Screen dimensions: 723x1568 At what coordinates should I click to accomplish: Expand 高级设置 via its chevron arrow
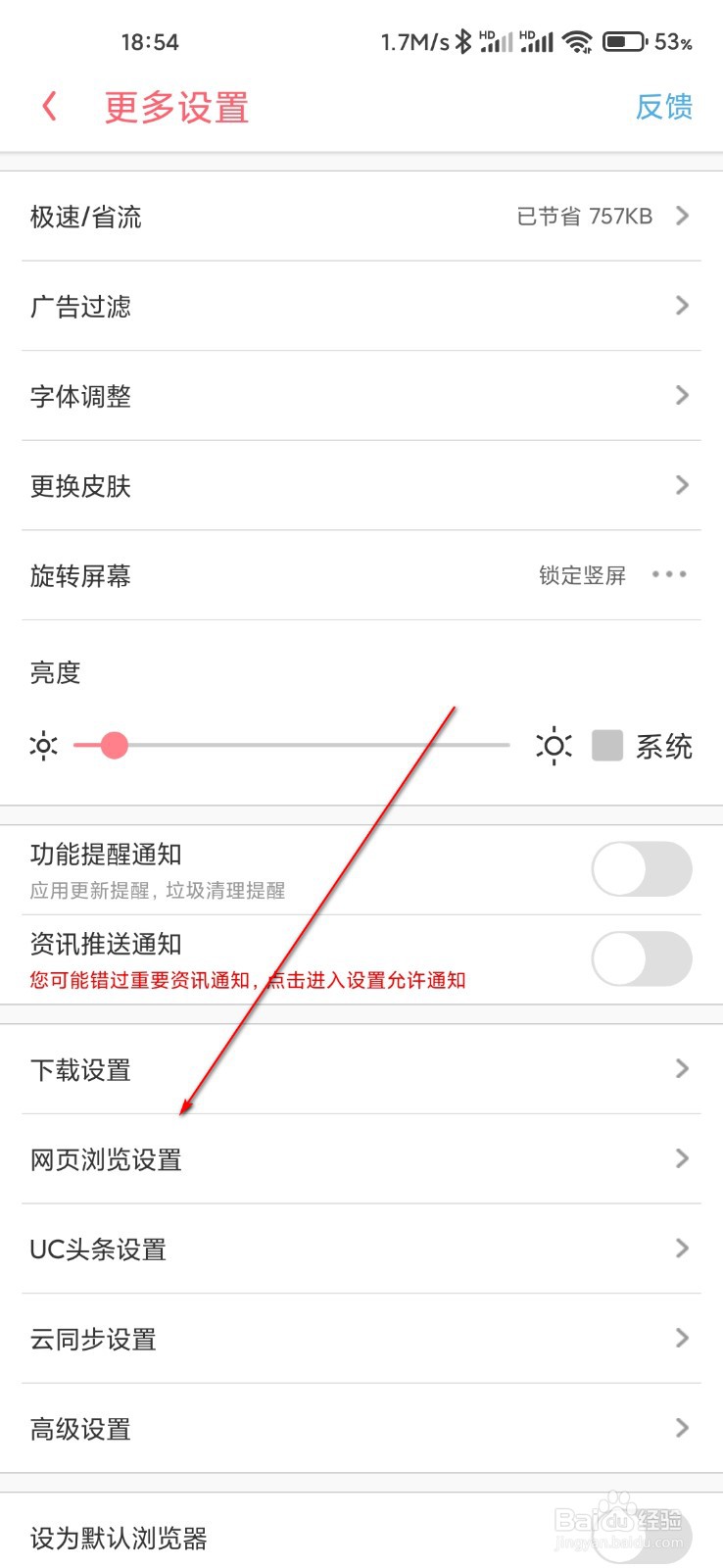(x=682, y=1428)
